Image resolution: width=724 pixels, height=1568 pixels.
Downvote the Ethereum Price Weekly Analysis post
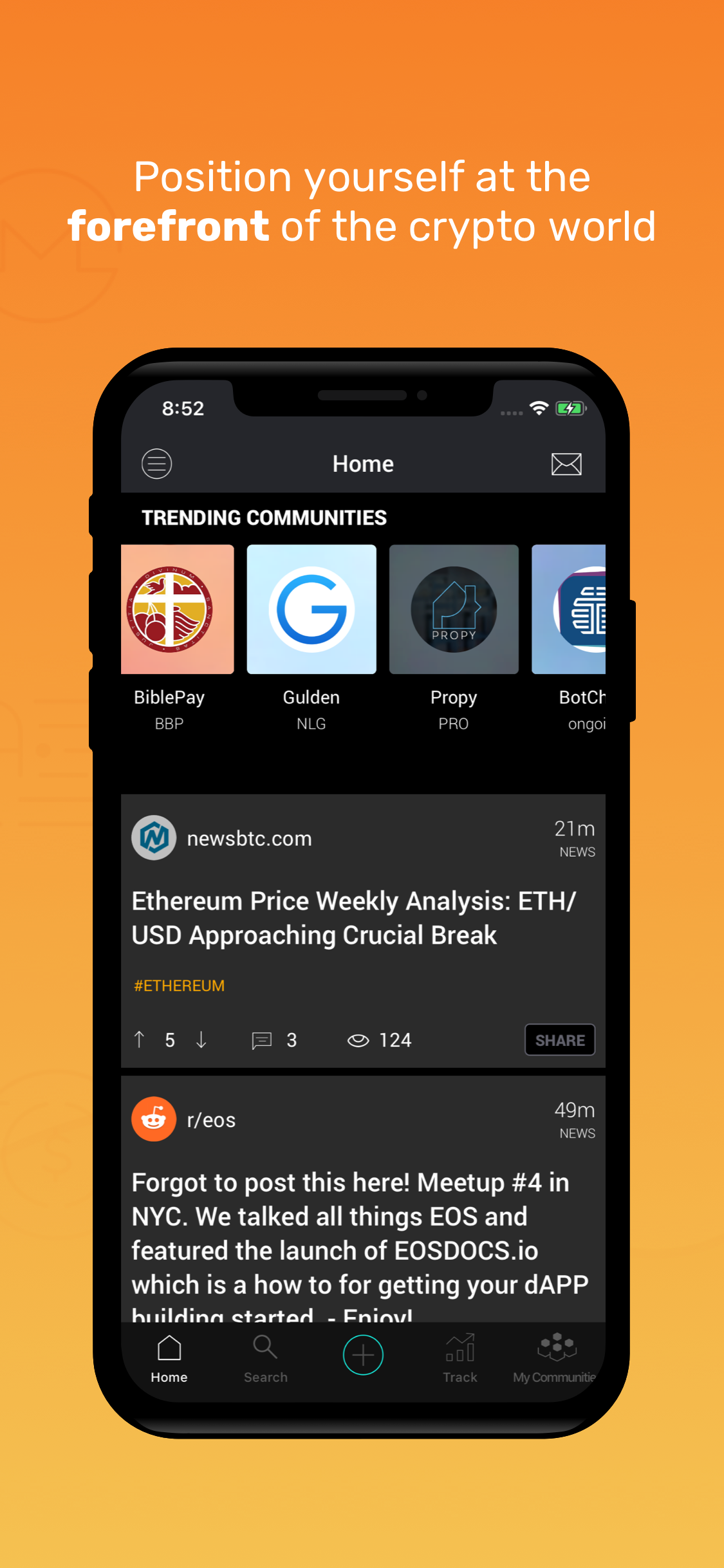pyautogui.click(x=201, y=1040)
